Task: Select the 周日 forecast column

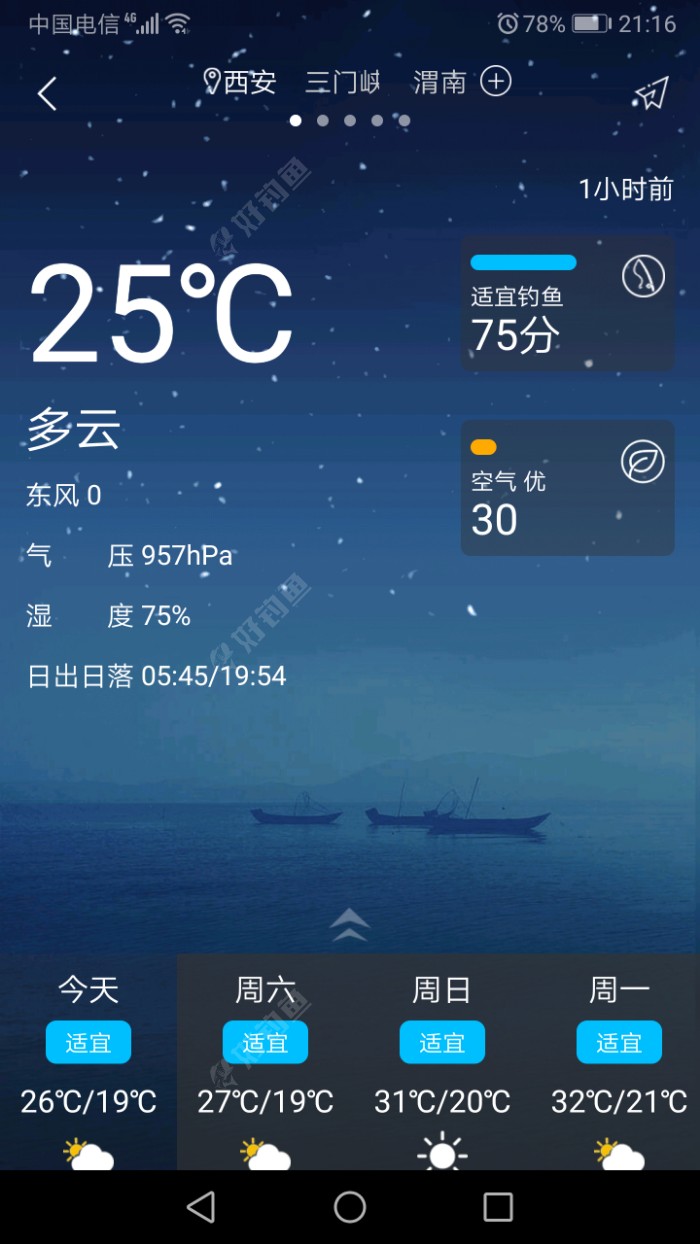Action: (442, 1060)
